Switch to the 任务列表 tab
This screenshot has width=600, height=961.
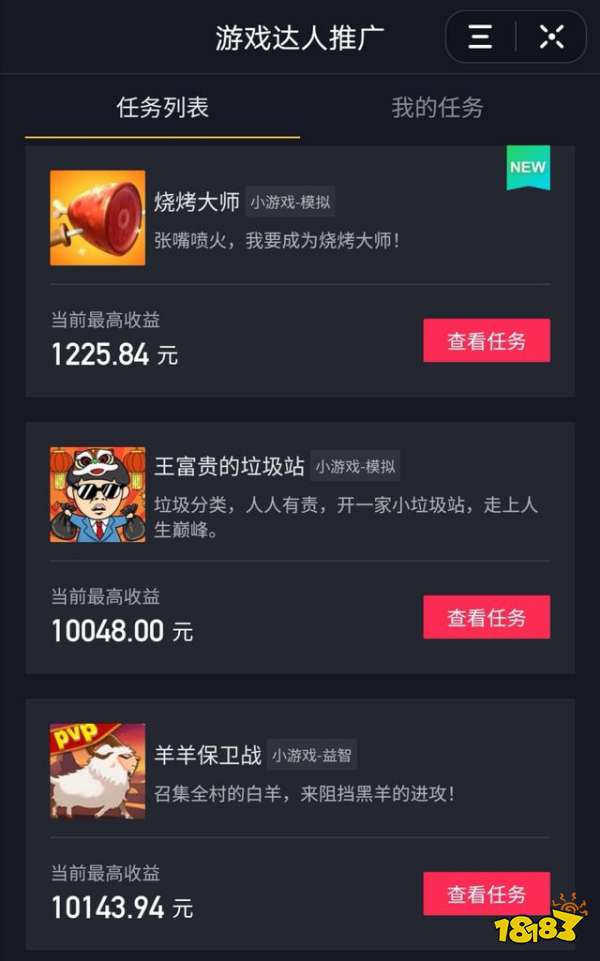162,108
